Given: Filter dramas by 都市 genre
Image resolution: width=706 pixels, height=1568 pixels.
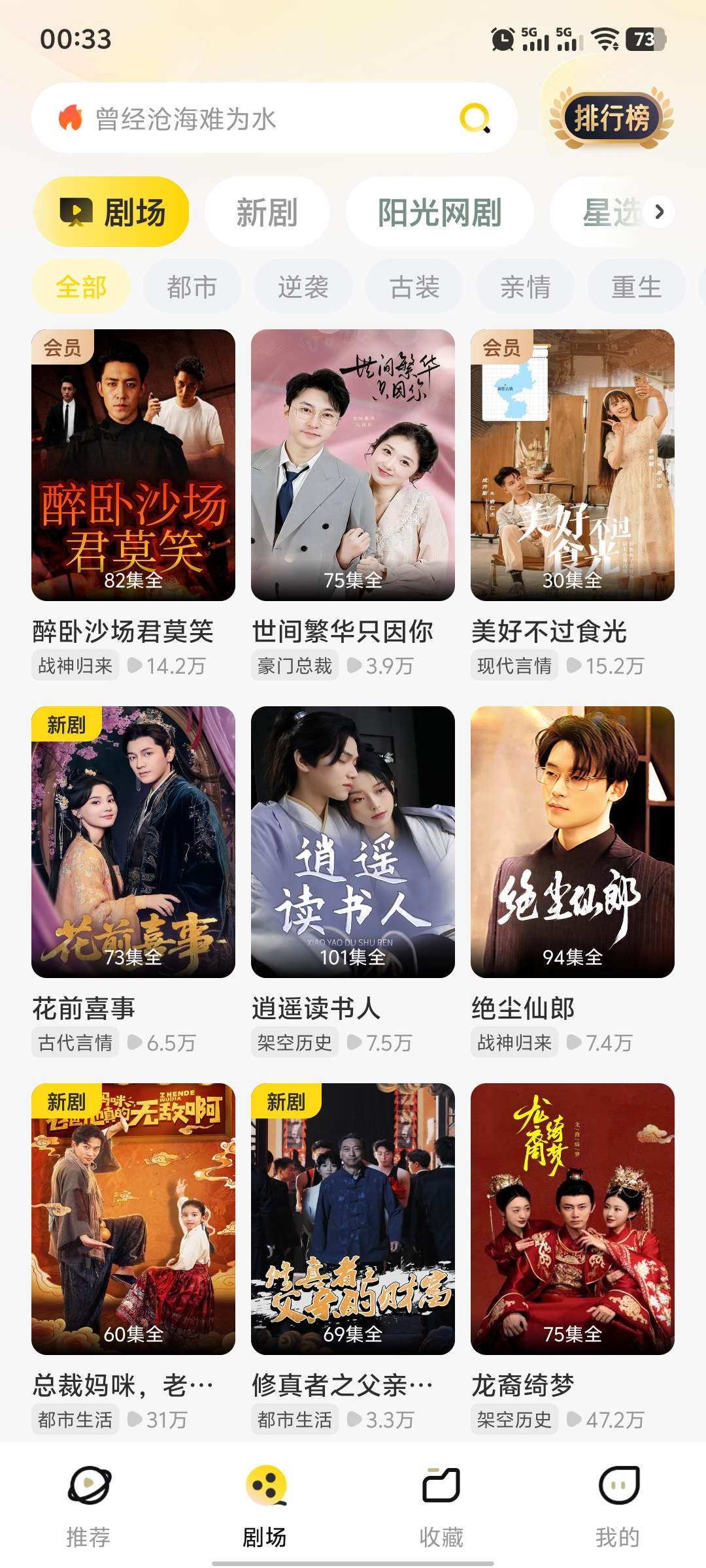Looking at the screenshot, I should (x=192, y=287).
